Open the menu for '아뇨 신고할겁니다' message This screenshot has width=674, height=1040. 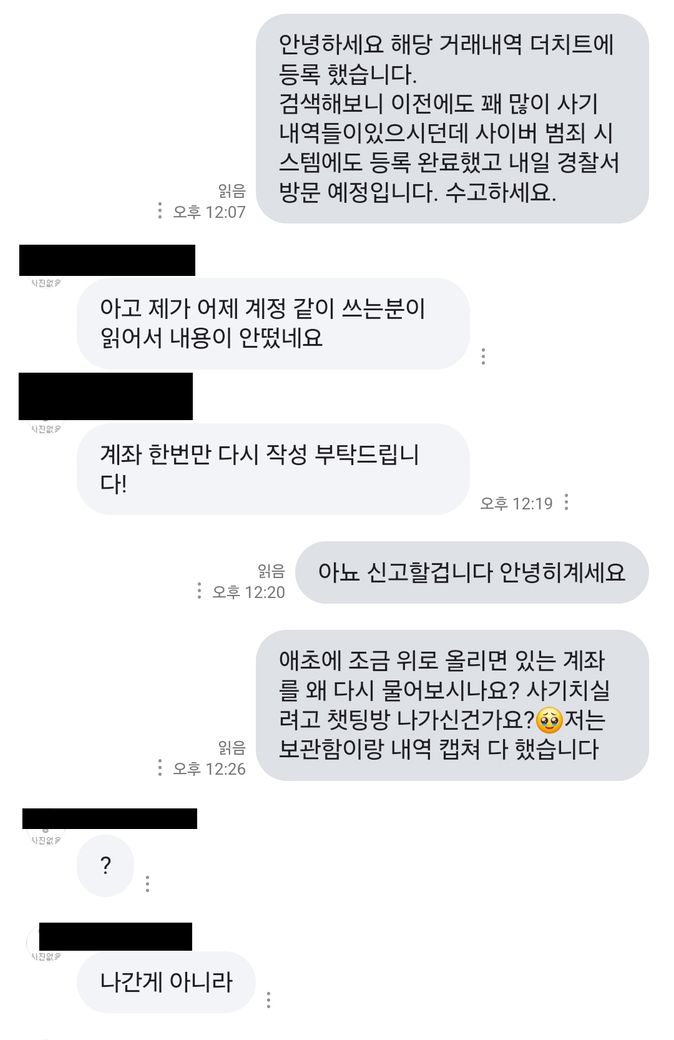click(199, 591)
